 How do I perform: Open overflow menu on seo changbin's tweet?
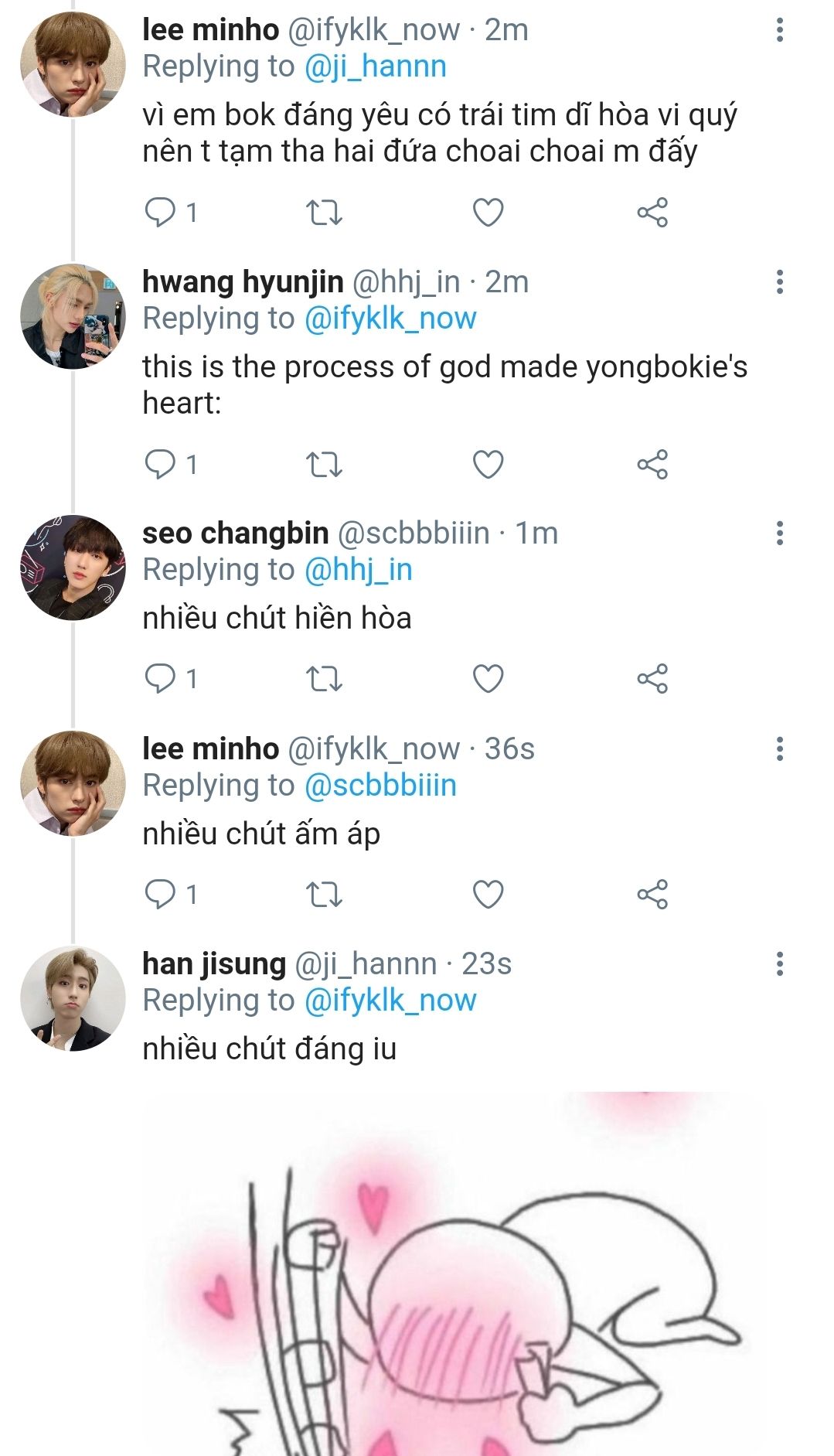(x=779, y=534)
